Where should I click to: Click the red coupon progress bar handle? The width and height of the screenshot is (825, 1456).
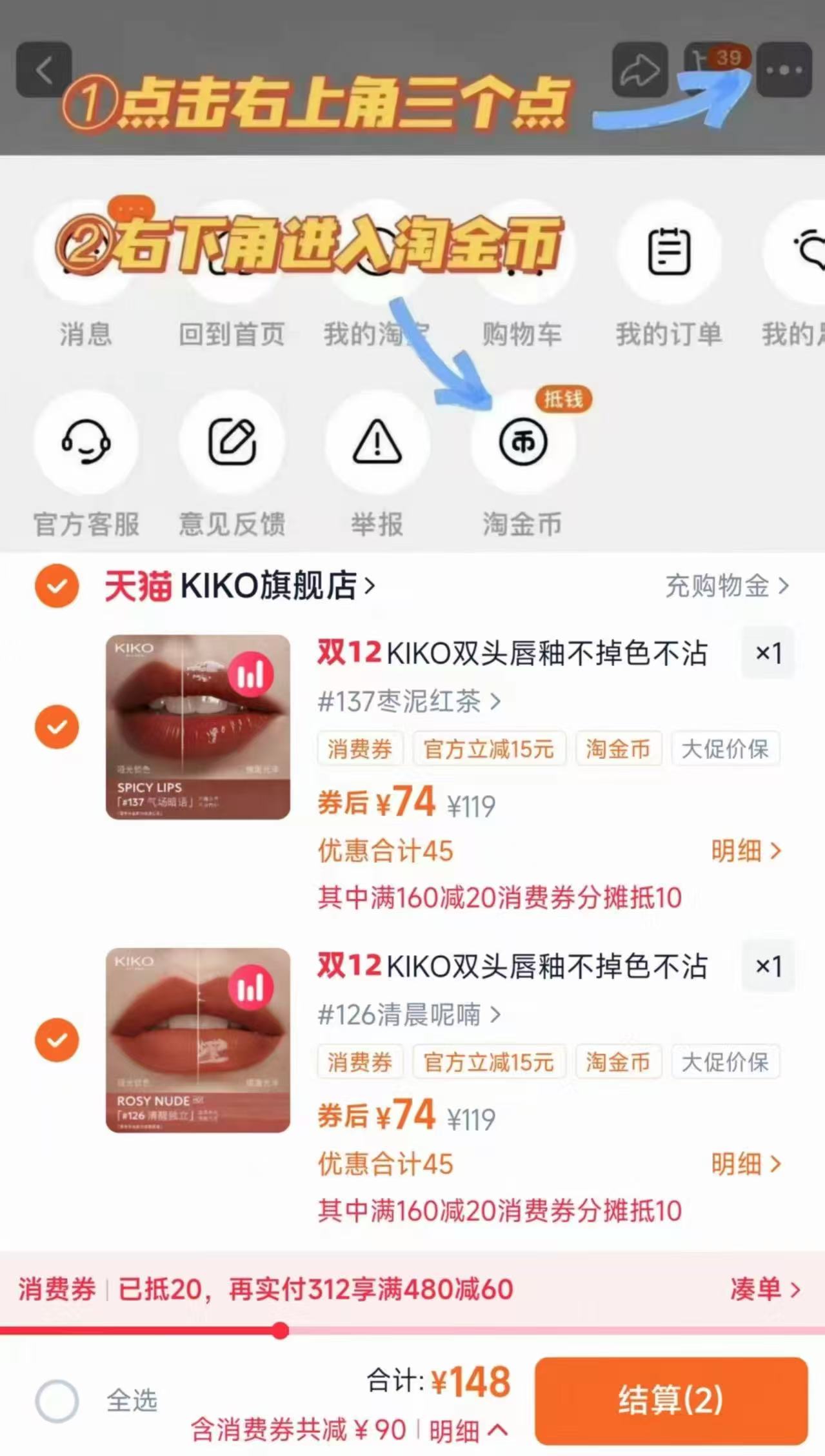pyautogui.click(x=280, y=1330)
